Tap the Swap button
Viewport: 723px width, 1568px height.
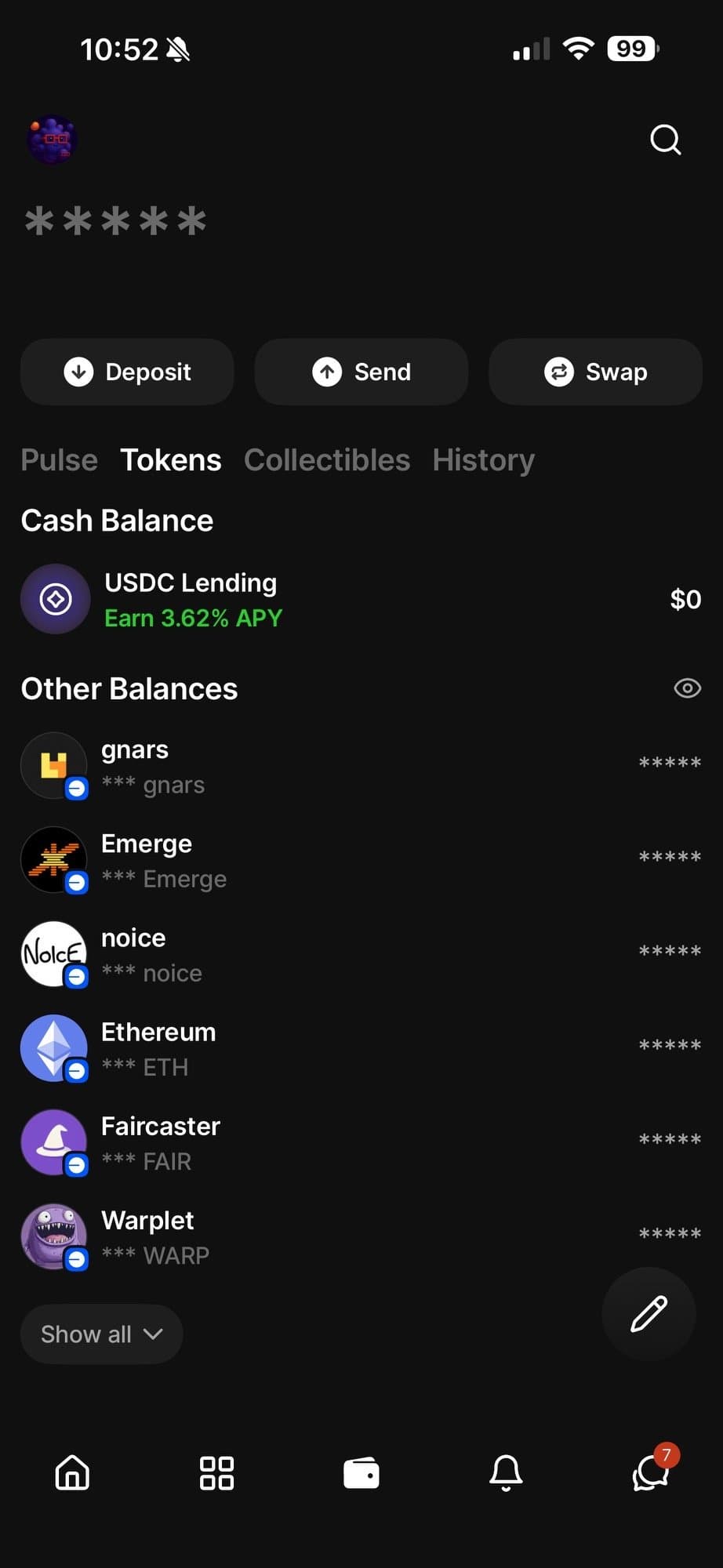(x=595, y=372)
